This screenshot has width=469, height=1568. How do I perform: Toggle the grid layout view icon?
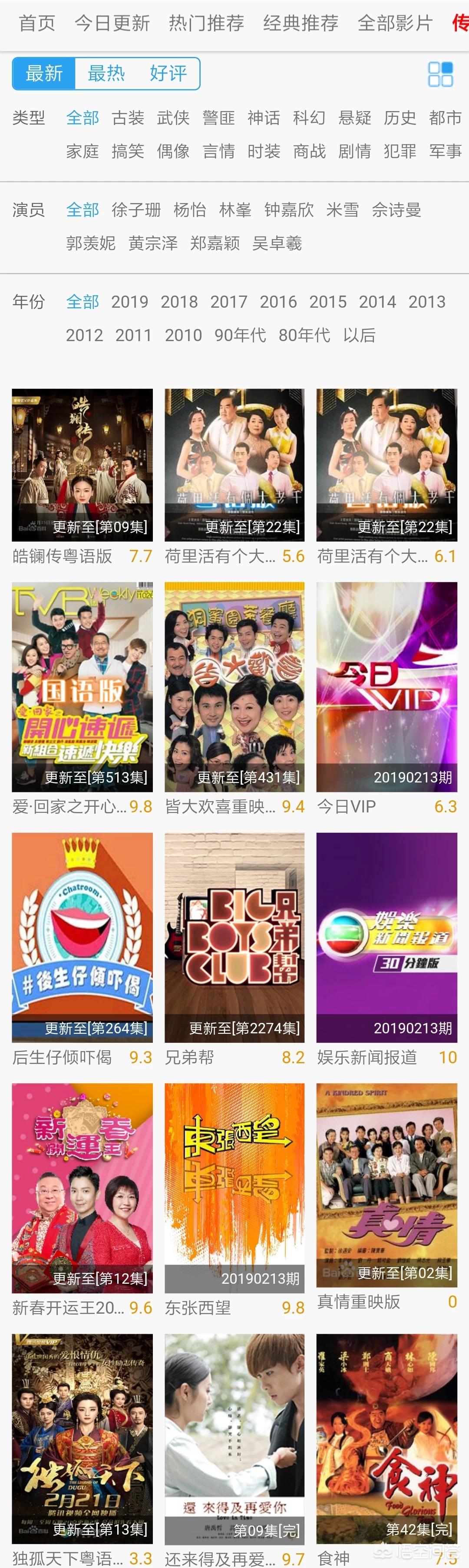tap(440, 74)
